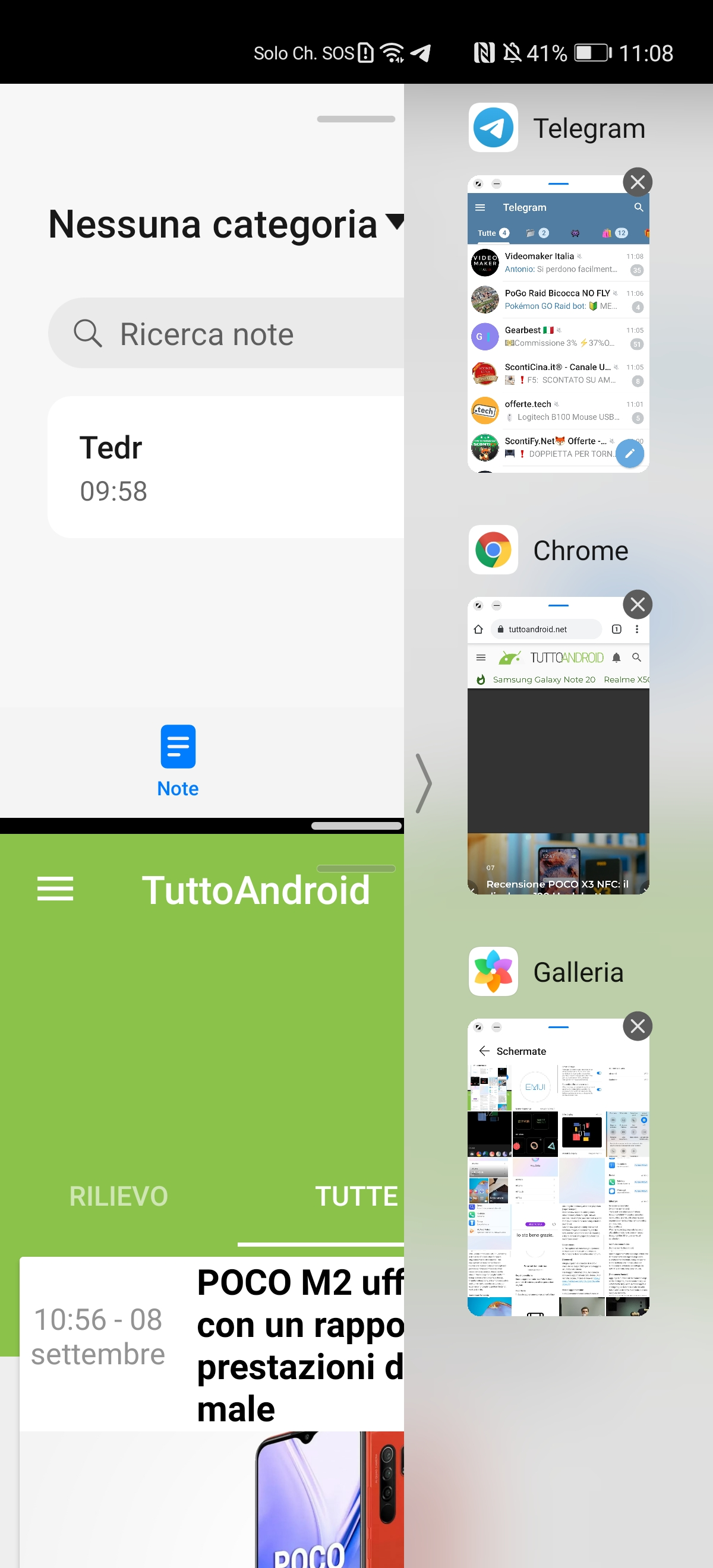The image size is (713, 1568).
Task: Close the Galleria floating window card
Action: tap(637, 1026)
